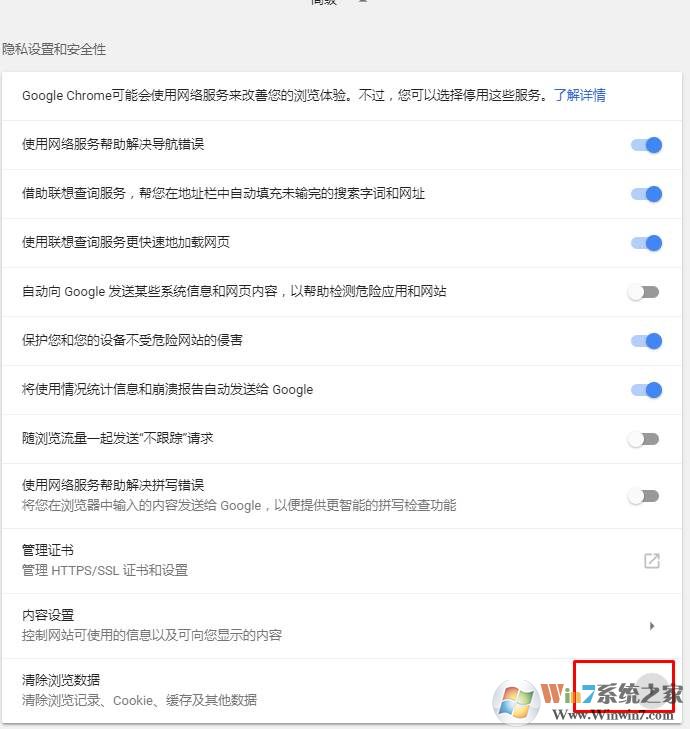Go to 内容设置

pos(651,626)
